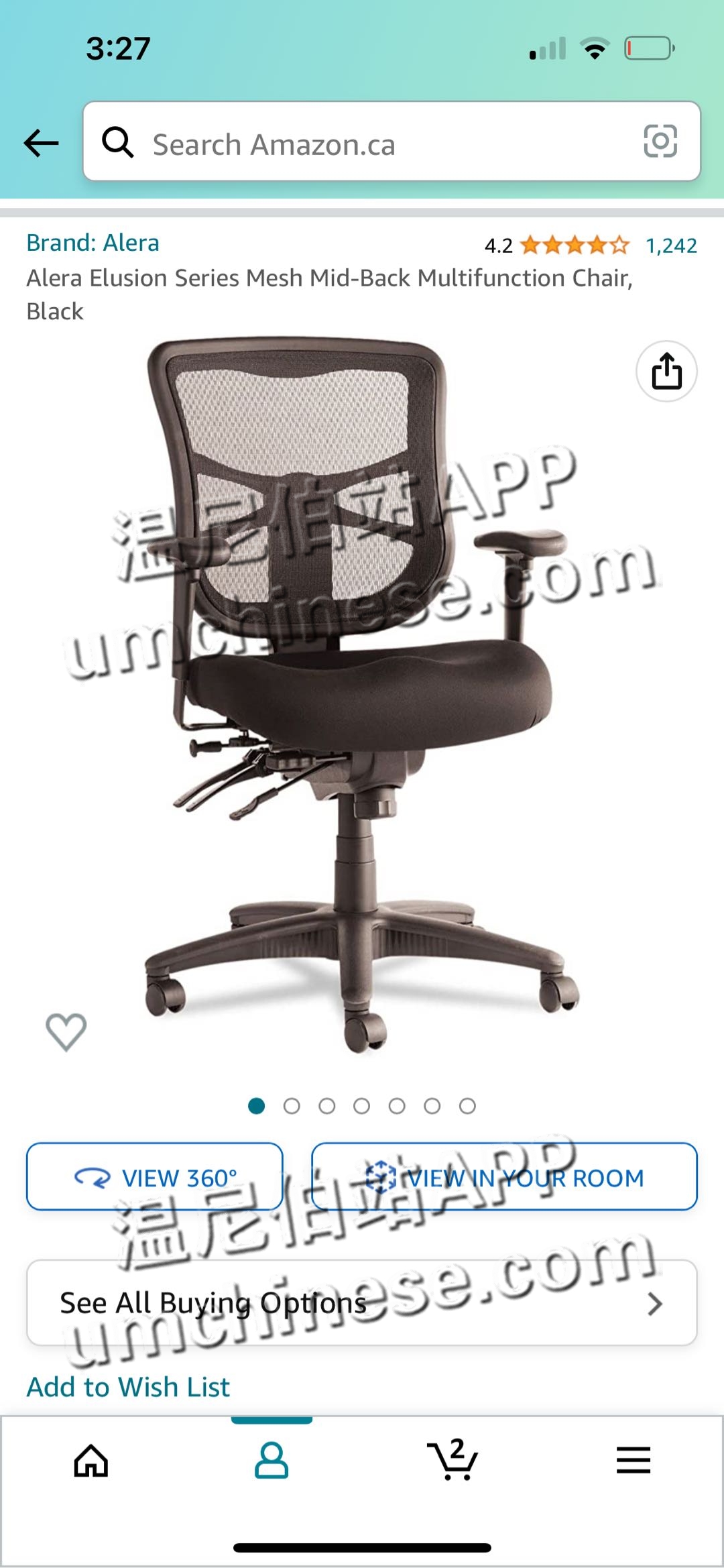Open camera scan search icon
Image resolution: width=724 pixels, height=1568 pixels.
tap(660, 142)
